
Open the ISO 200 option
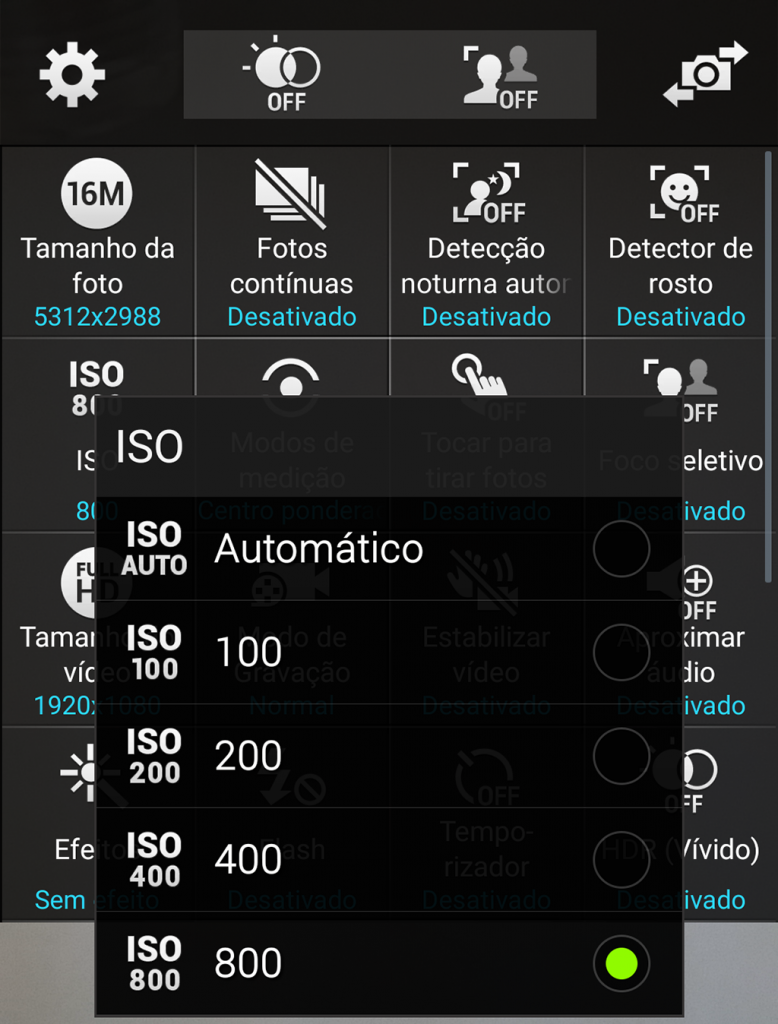click(388, 756)
